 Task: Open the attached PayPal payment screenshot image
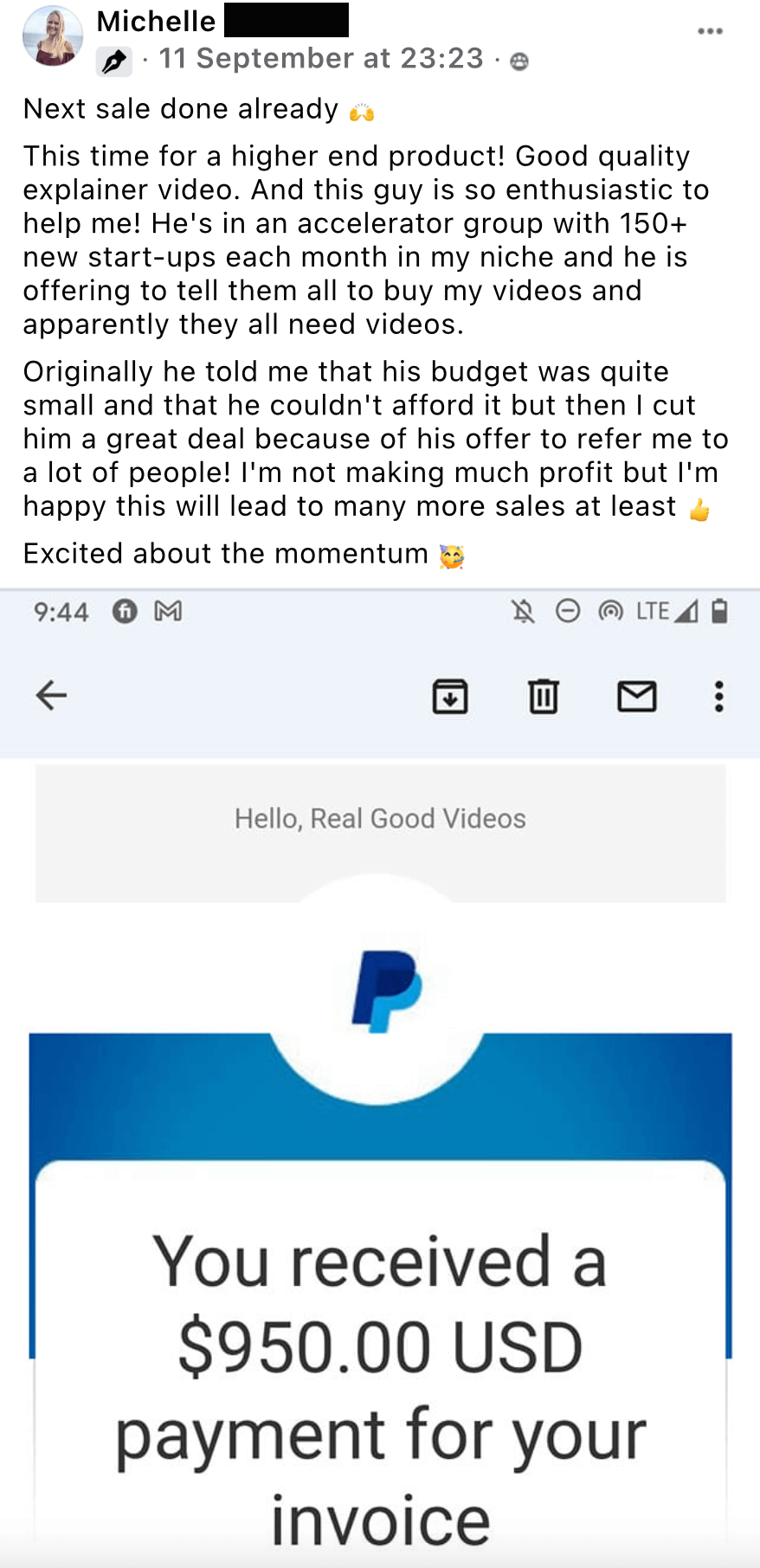(x=380, y=1078)
